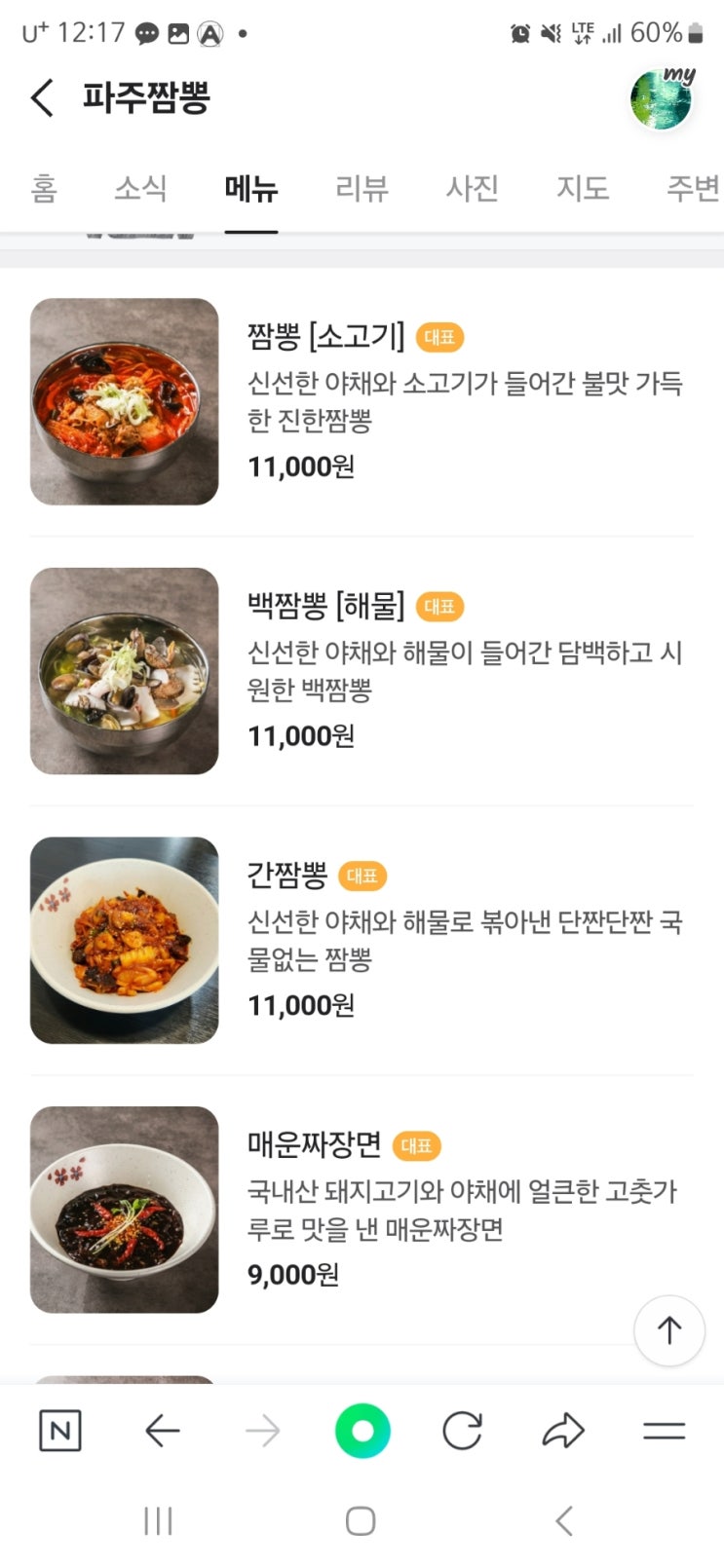This screenshot has width=724, height=1568.
Task: Jump to top with the up arrow button
Action: (x=669, y=1330)
